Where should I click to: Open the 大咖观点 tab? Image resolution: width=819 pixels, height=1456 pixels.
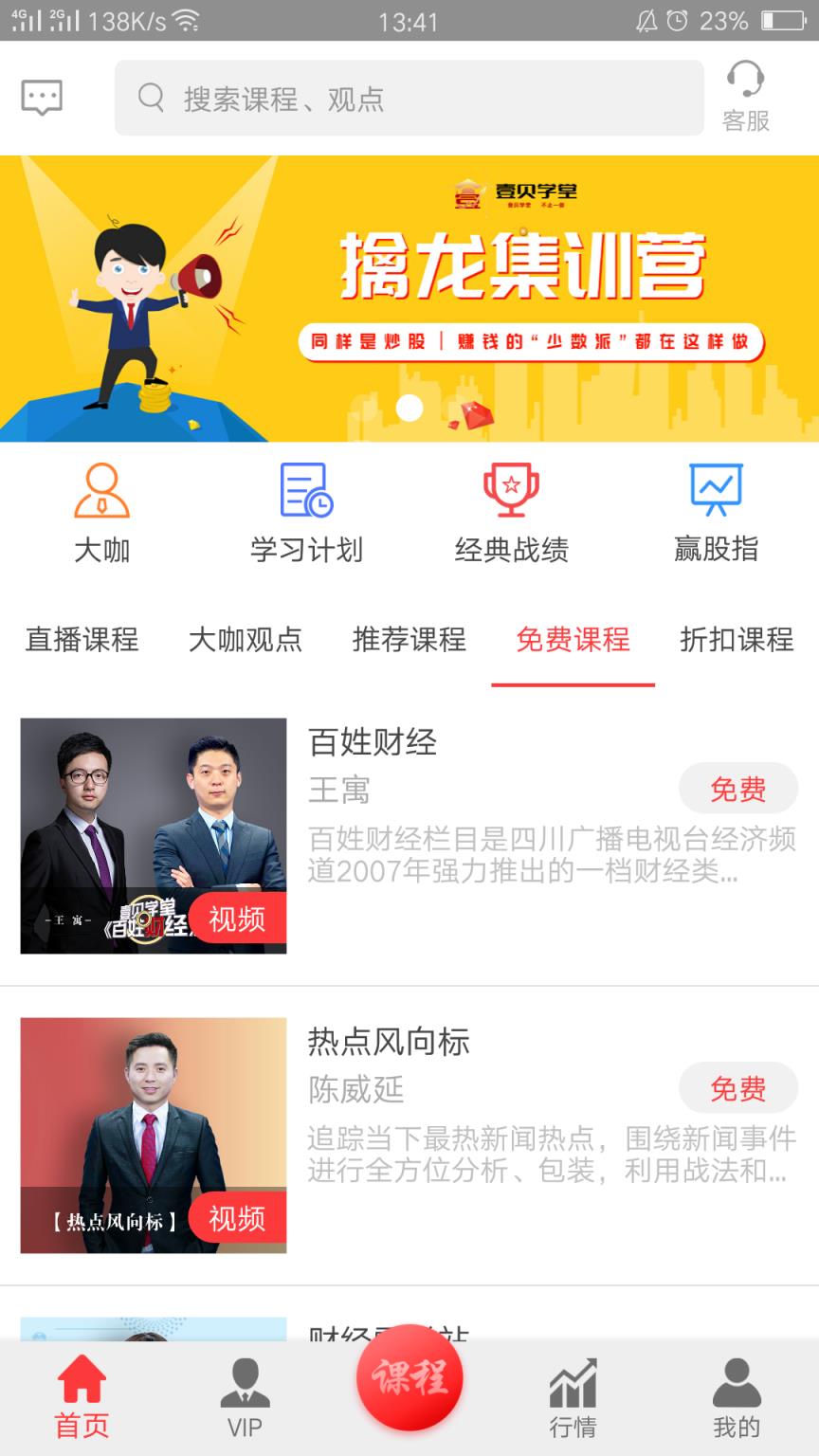pos(246,641)
